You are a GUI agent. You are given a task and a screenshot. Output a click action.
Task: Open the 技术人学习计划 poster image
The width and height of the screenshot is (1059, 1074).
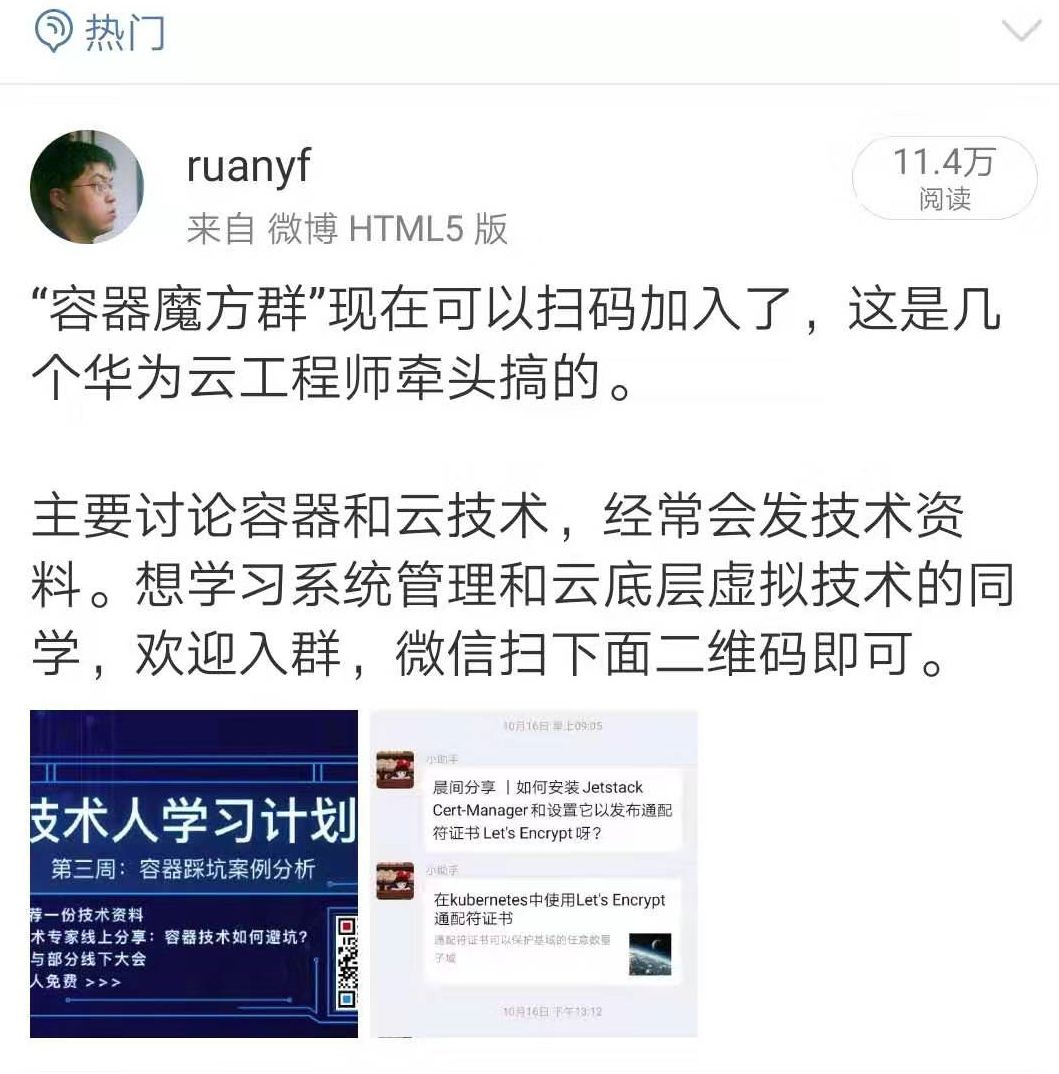point(194,873)
